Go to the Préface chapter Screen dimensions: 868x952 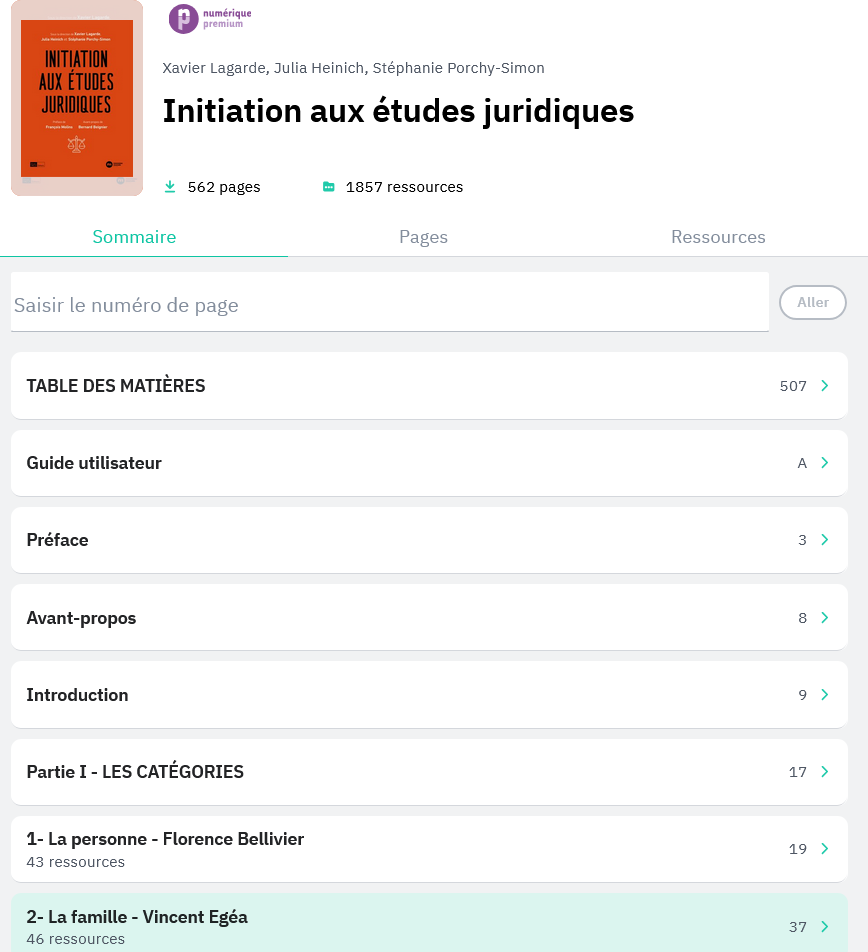(x=429, y=540)
